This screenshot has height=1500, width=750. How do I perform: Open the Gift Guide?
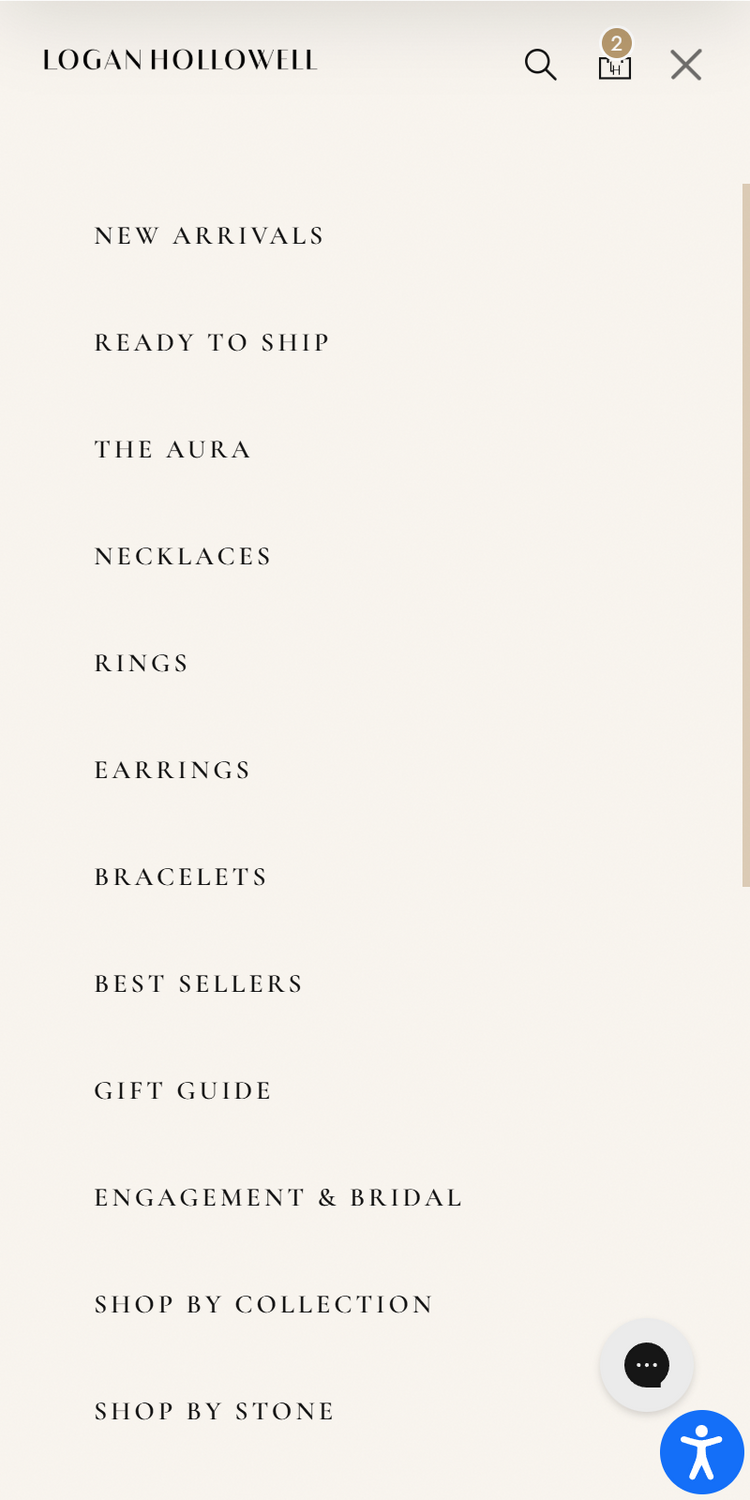click(x=183, y=1091)
